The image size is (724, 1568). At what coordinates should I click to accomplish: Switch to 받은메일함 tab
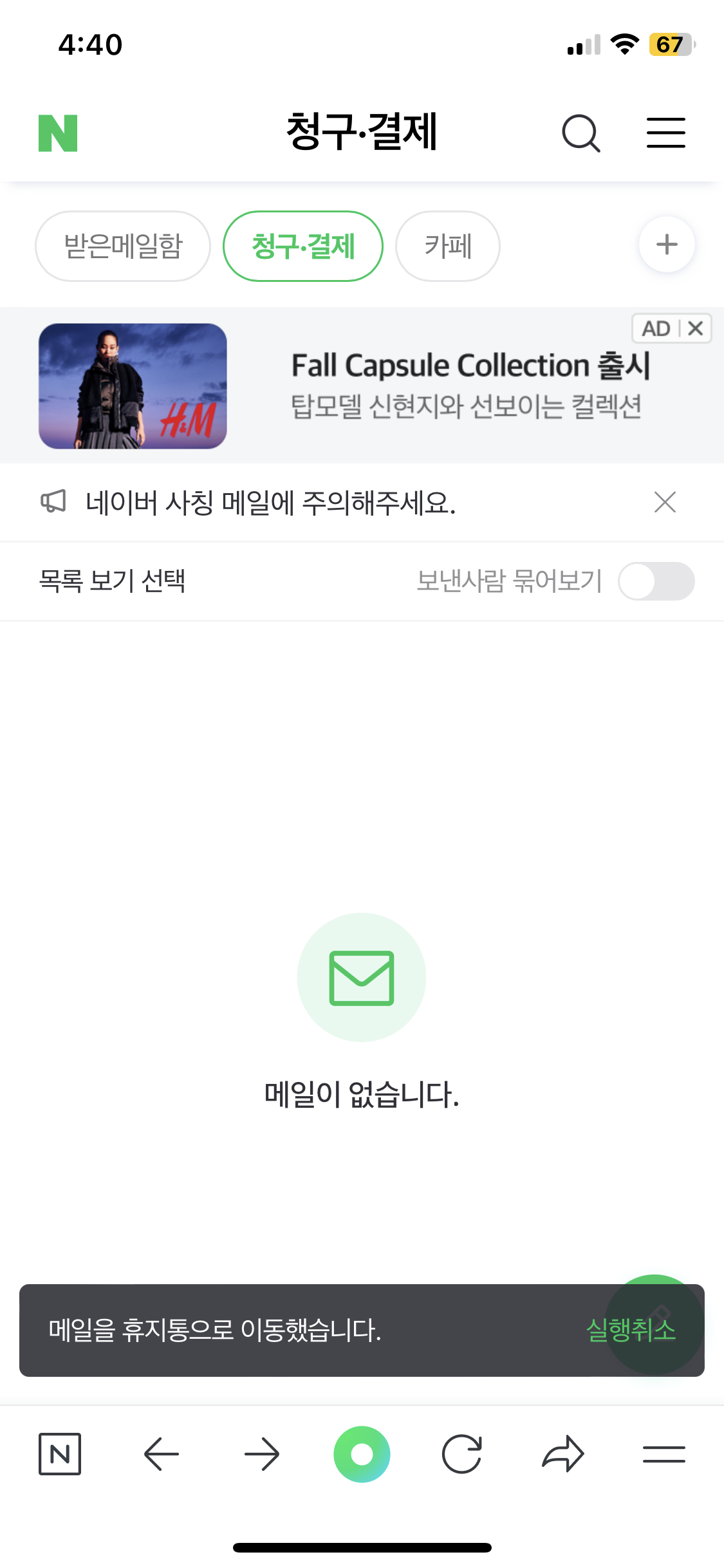click(x=123, y=247)
